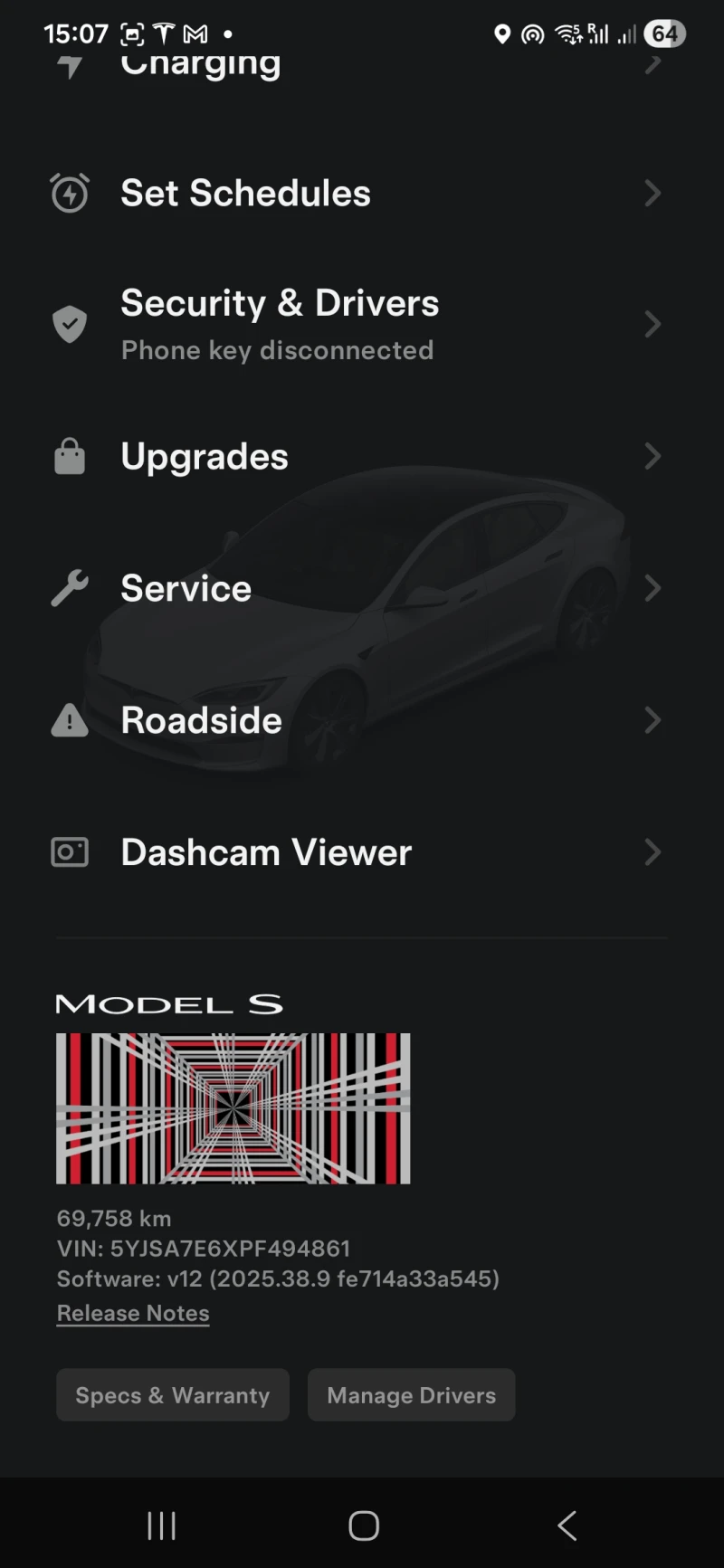Tap the Manage Drivers button
Viewport: 724px width, 1568px height.
pyautogui.click(x=411, y=1394)
